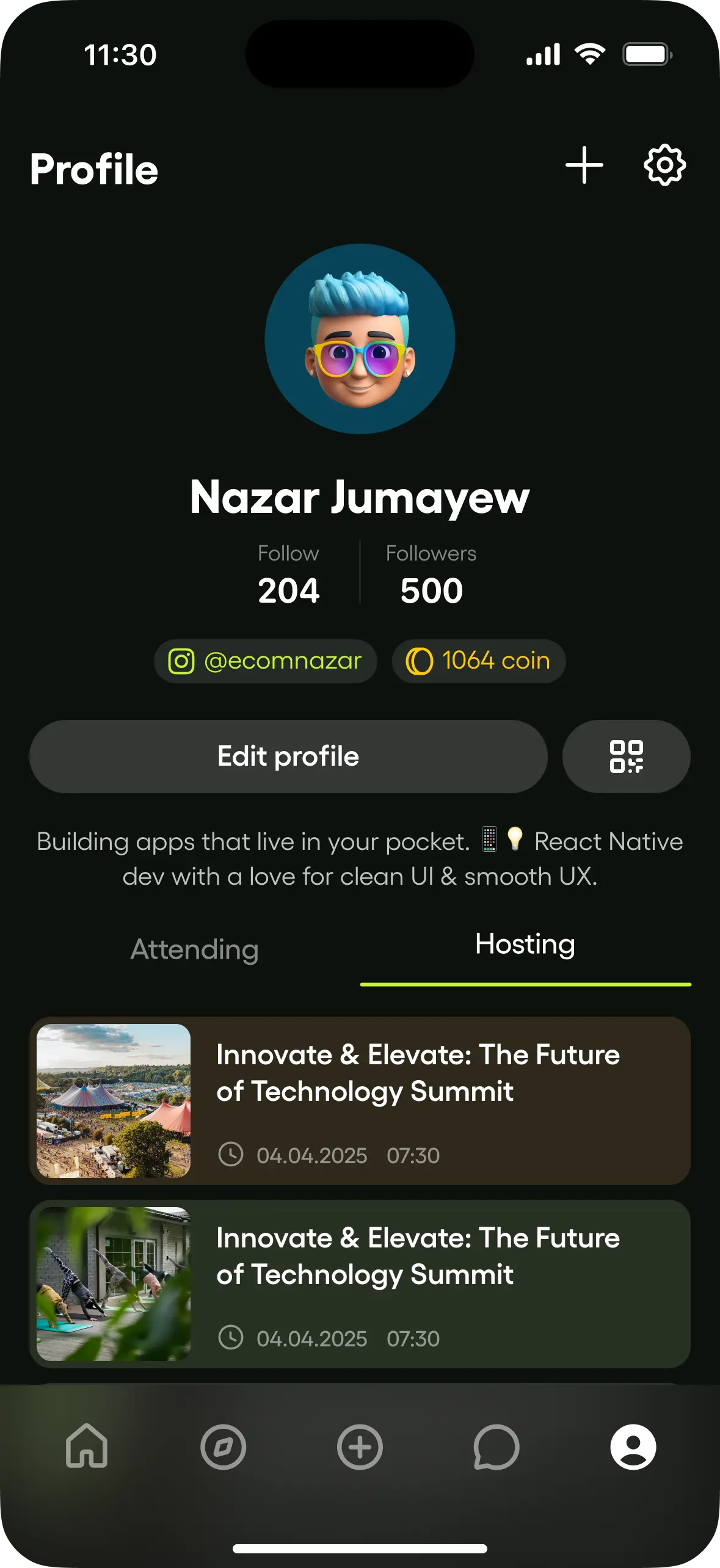
Task: Select the Hosting tab
Action: point(525,945)
